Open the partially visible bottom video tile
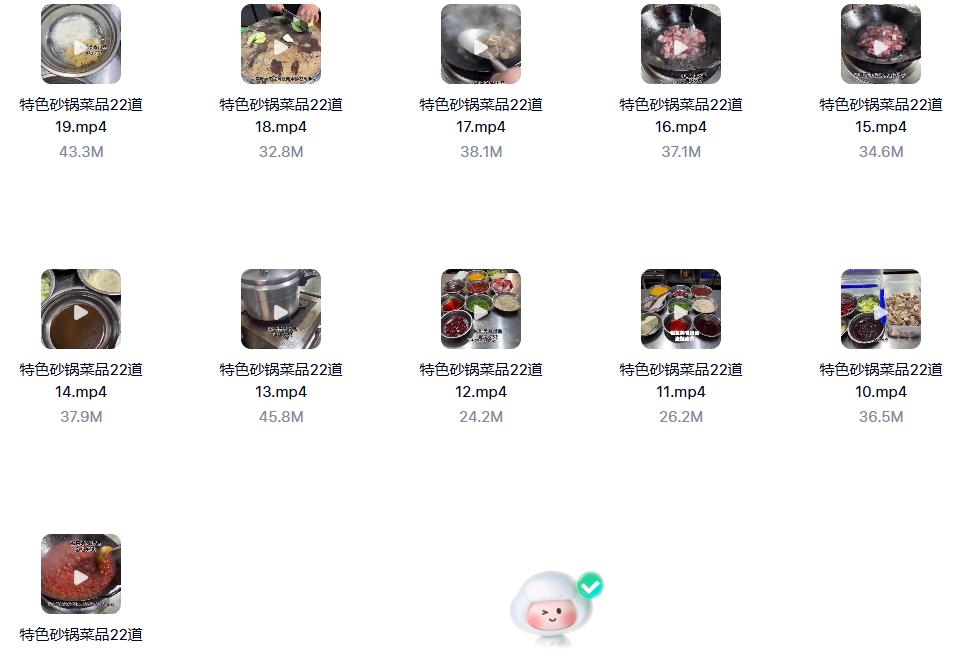The height and width of the screenshot is (650, 971). click(x=81, y=574)
